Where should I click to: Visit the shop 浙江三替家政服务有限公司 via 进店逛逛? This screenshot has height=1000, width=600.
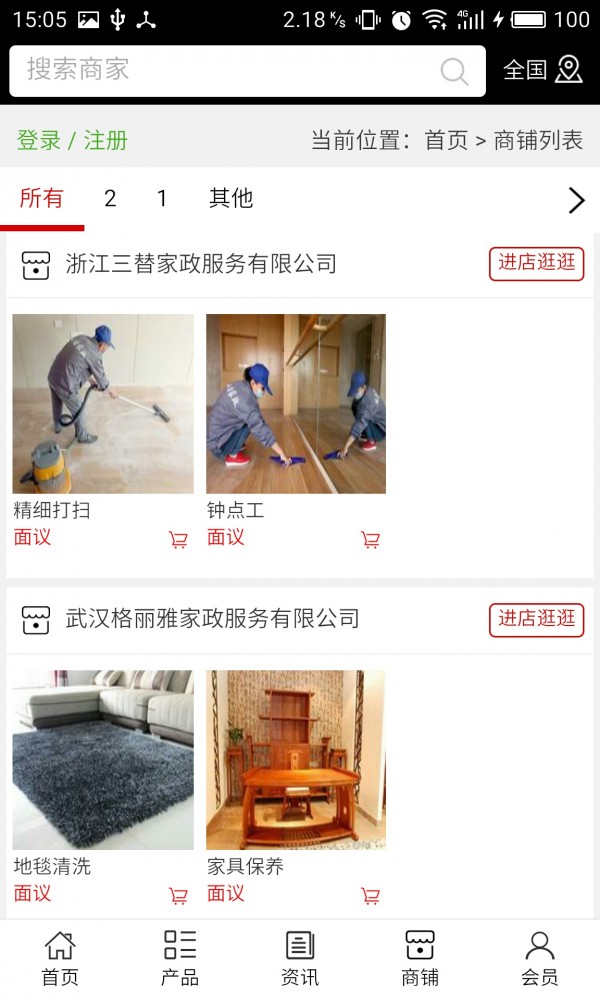pos(536,263)
